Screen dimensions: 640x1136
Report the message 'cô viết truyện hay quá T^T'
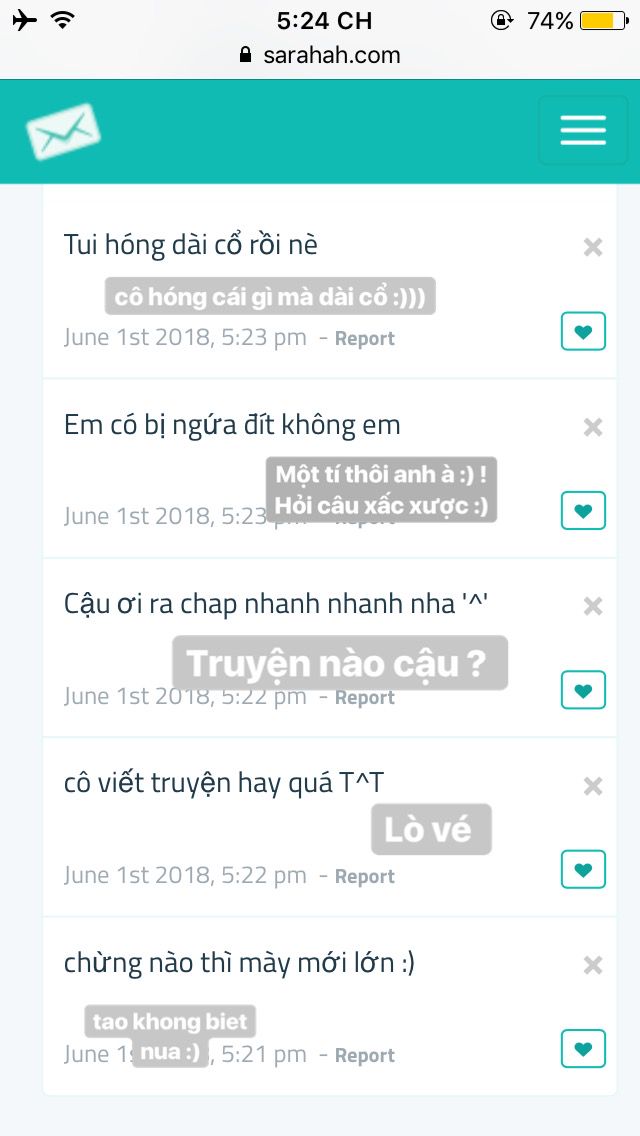[365, 877]
